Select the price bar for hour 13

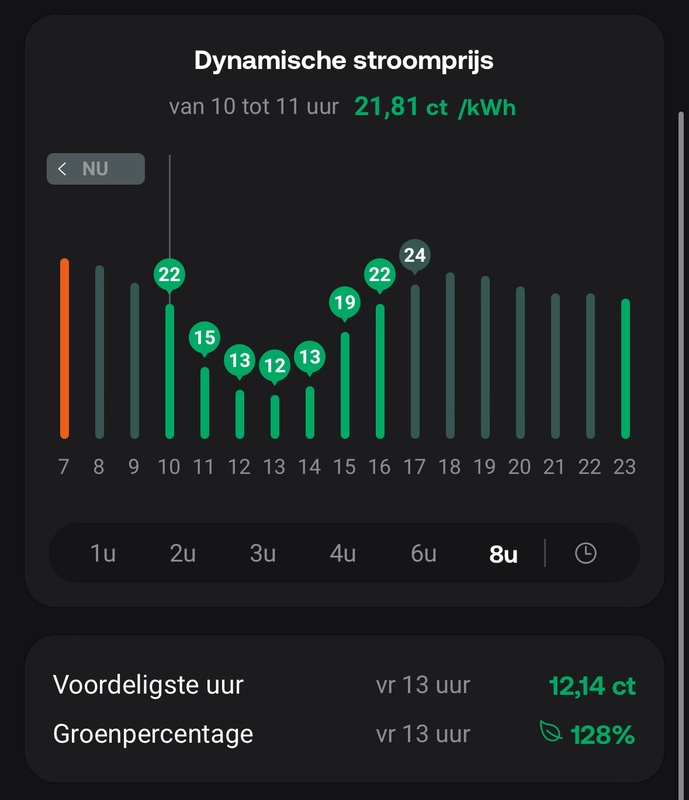click(275, 416)
